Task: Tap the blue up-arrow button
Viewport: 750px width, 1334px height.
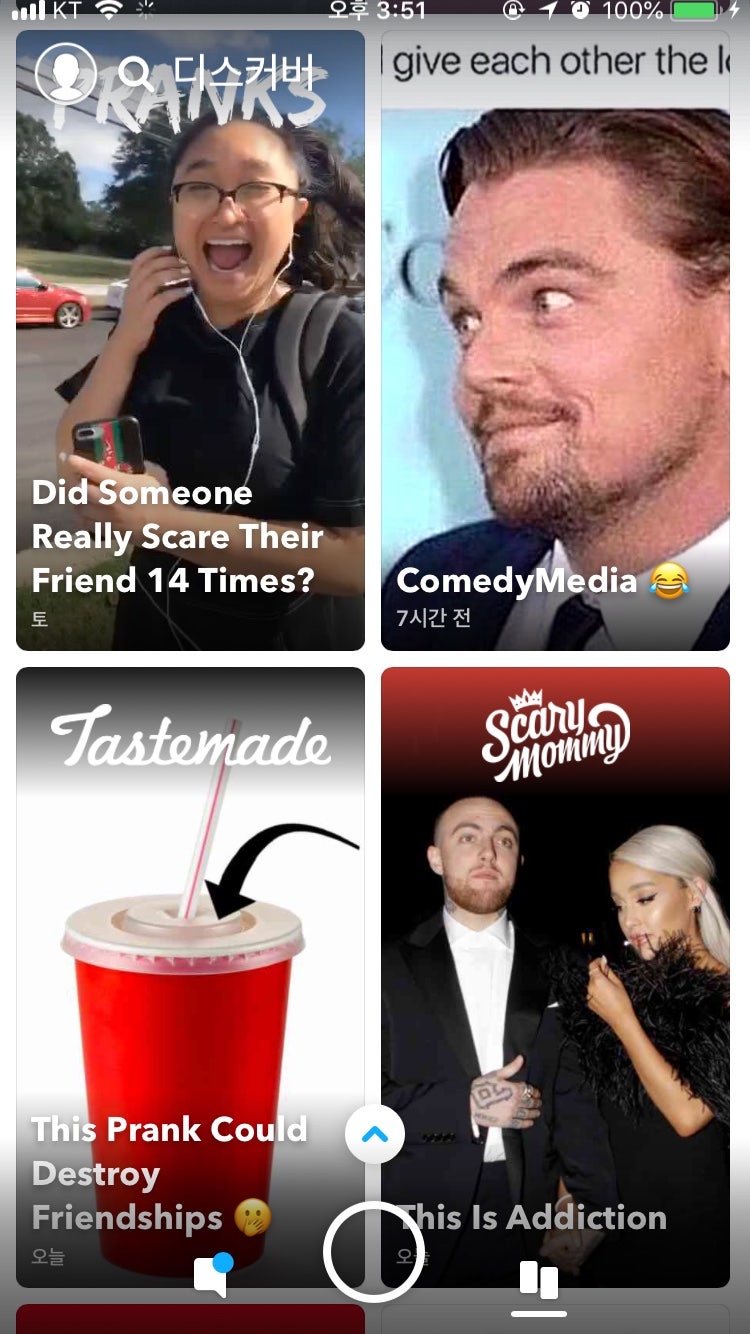Action: tap(374, 1134)
